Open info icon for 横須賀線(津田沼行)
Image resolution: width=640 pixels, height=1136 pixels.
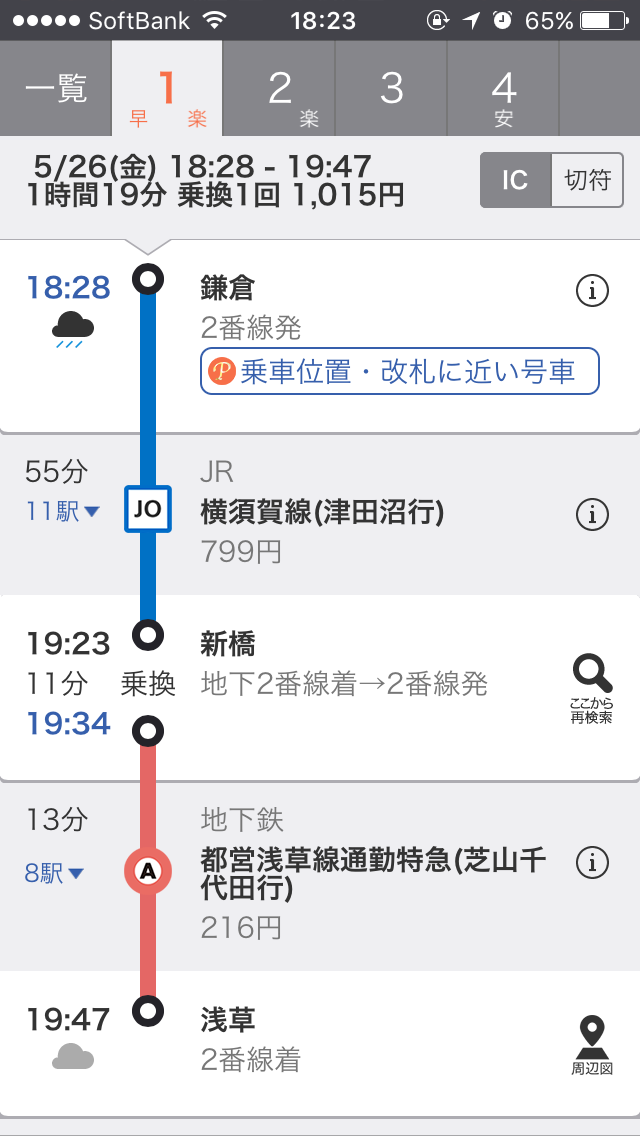click(x=592, y=515)
